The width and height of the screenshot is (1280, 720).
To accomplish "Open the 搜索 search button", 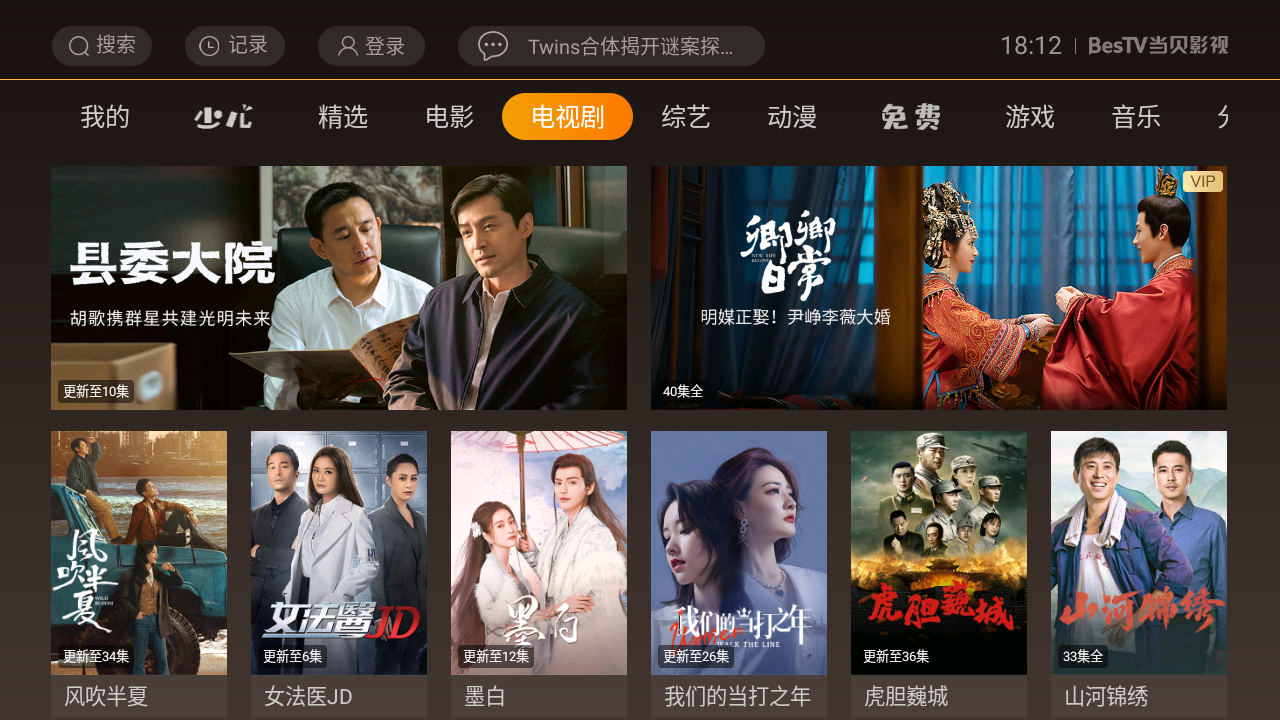I will (102, 46).
